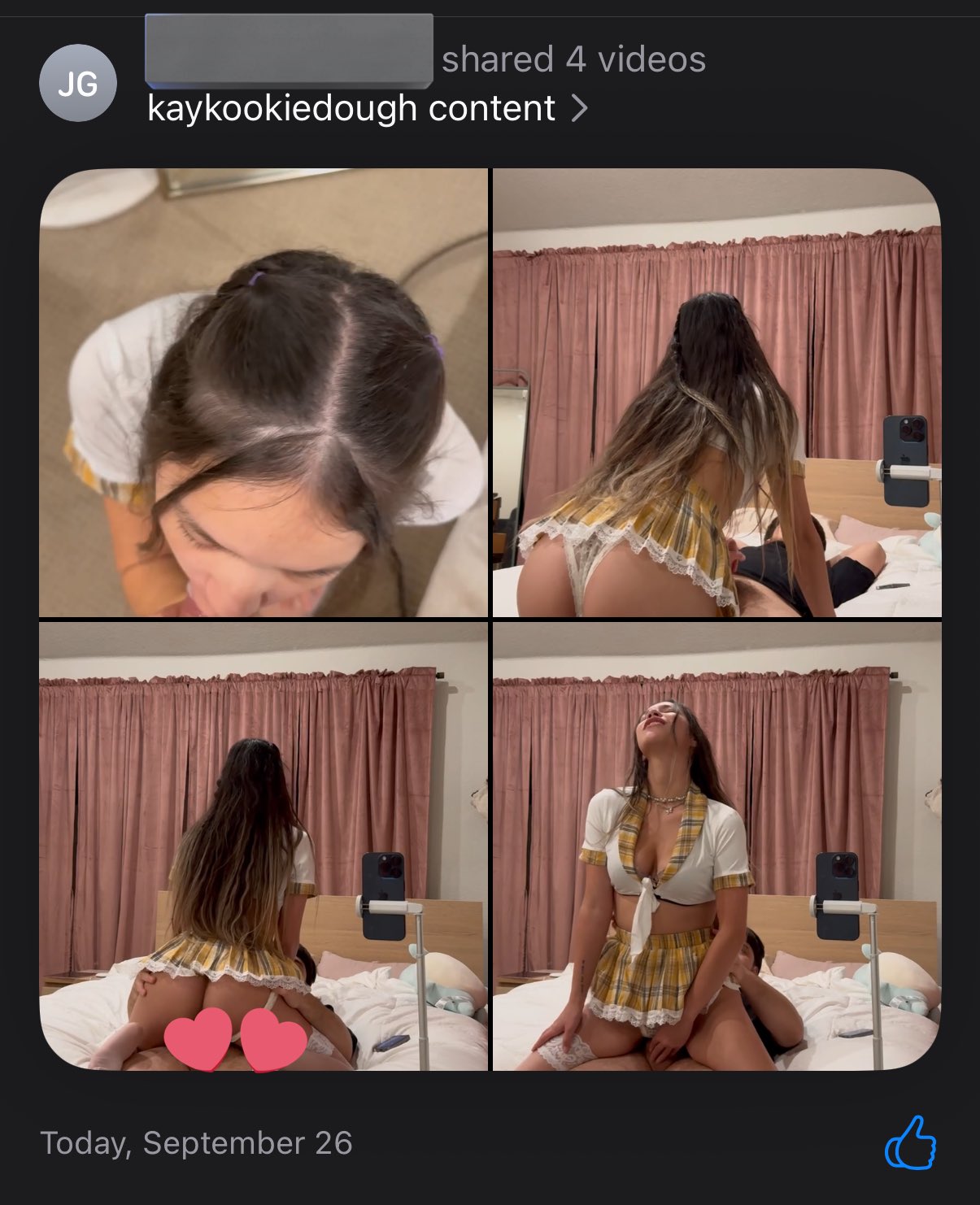View the back-facing video without heart stickers
This screenshot has height=1205, width=980.
(x=716, y=393)
